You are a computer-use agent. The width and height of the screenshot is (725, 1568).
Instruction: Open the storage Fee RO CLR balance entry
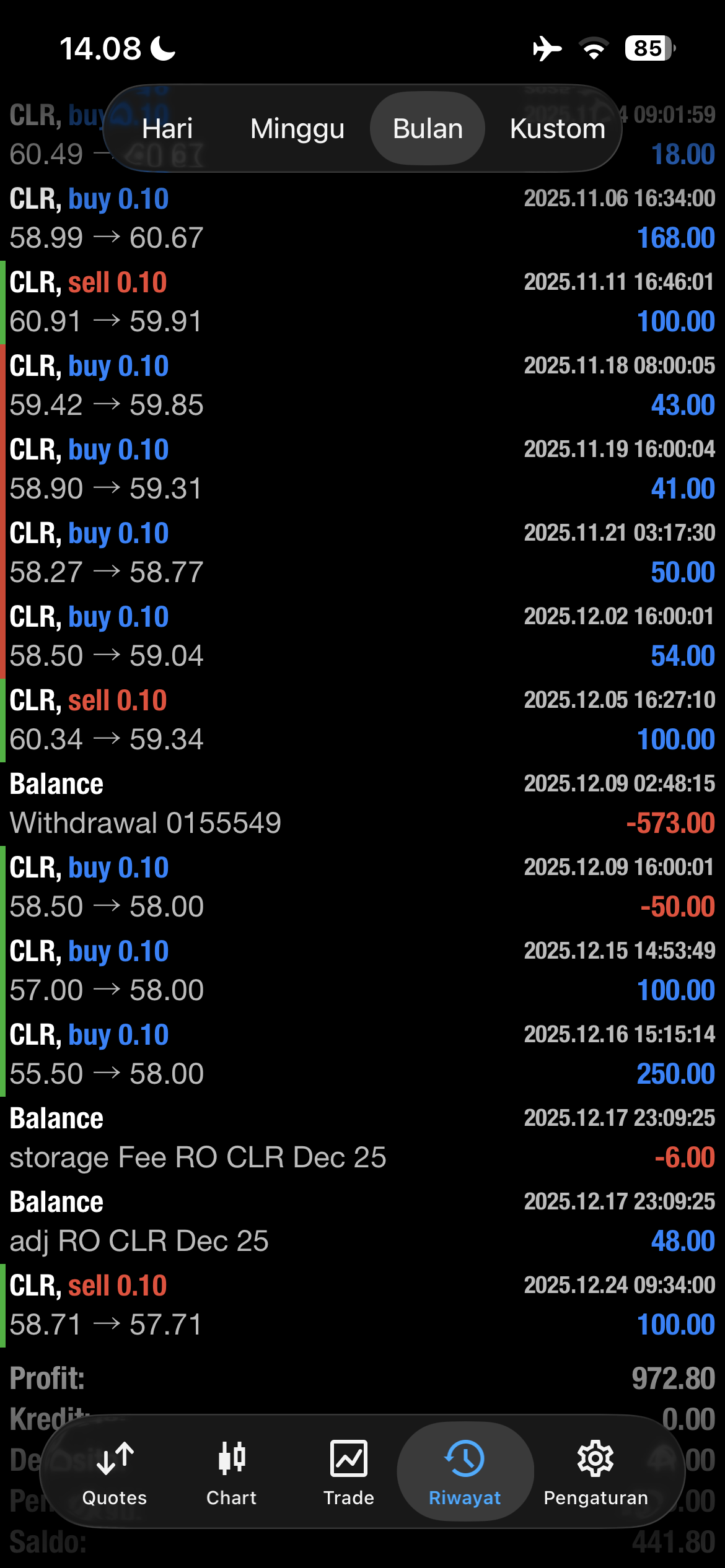[x=362, y=1138]
